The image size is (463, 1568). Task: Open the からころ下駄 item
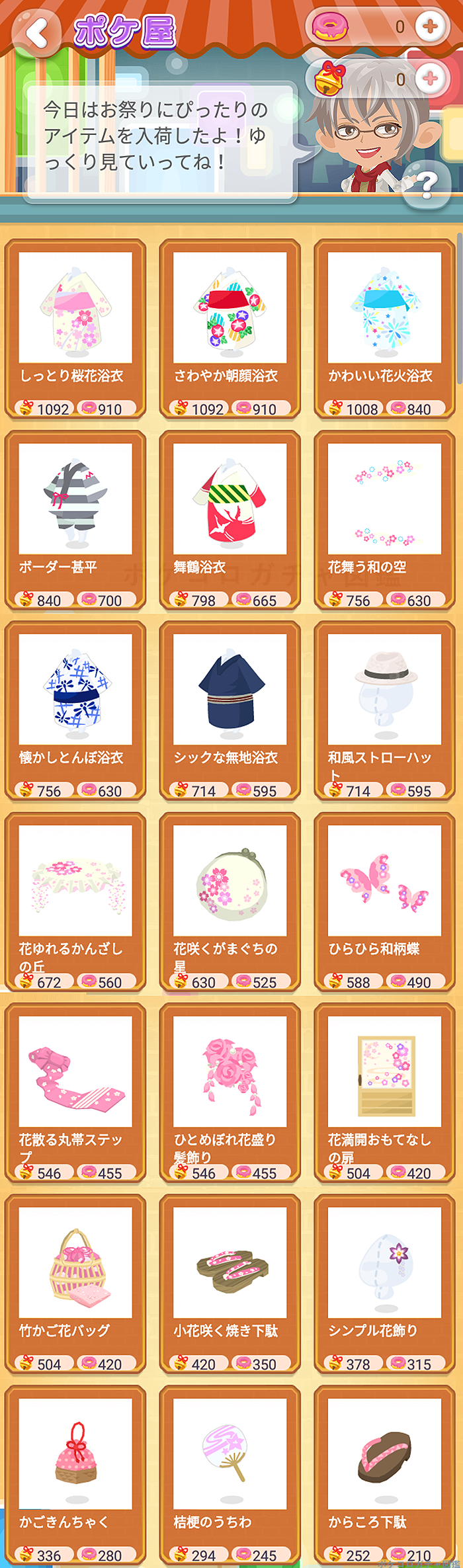click(384, 1475)
